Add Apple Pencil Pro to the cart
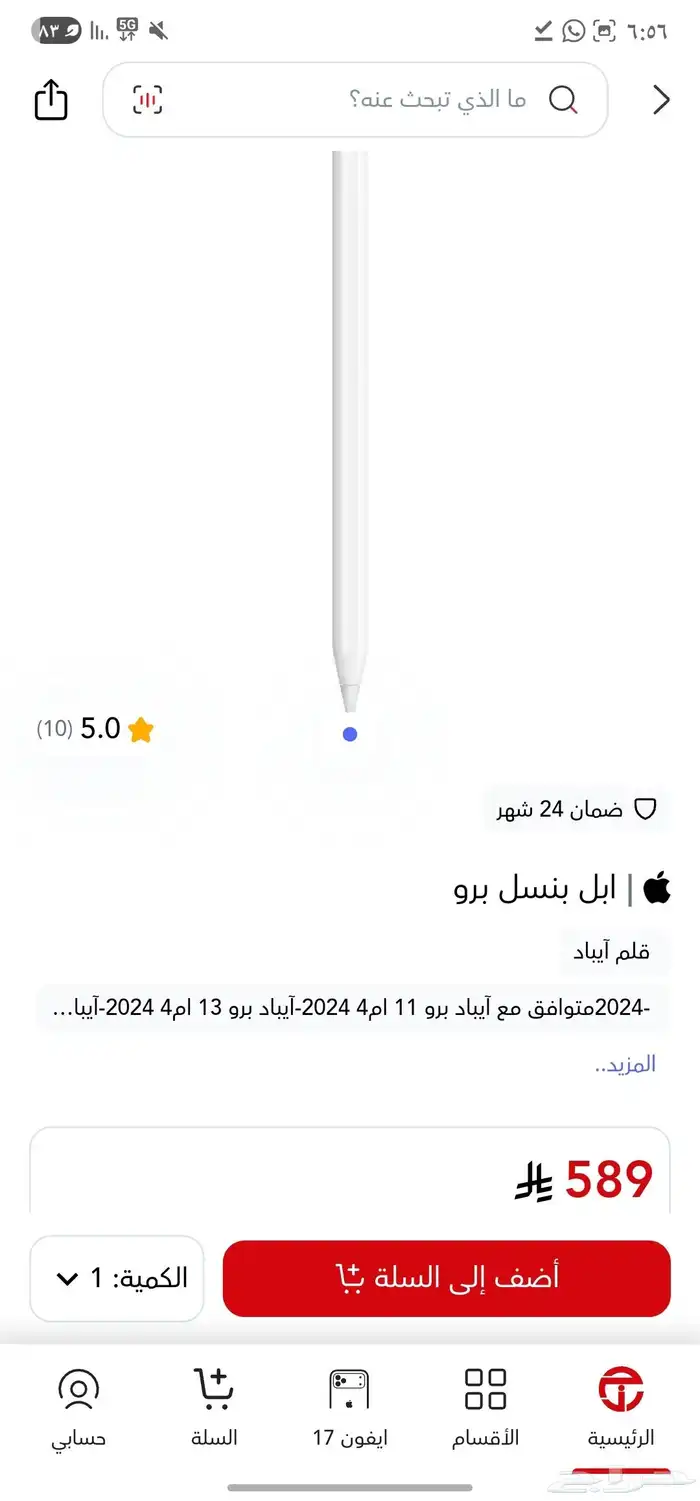The width and height of the screenshot is (700, 1501). (x=446, y=1278)
